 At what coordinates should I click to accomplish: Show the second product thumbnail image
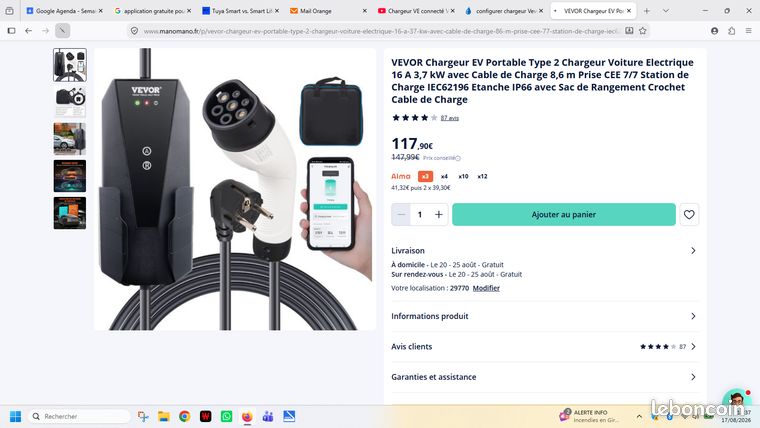[70, 102]
